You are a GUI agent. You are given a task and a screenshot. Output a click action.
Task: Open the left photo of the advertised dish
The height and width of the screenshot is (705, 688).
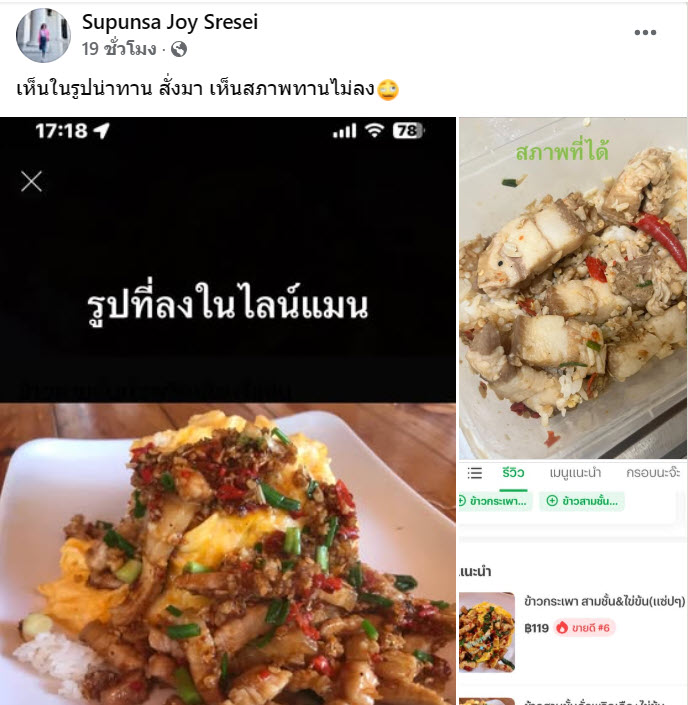(228, 410)
